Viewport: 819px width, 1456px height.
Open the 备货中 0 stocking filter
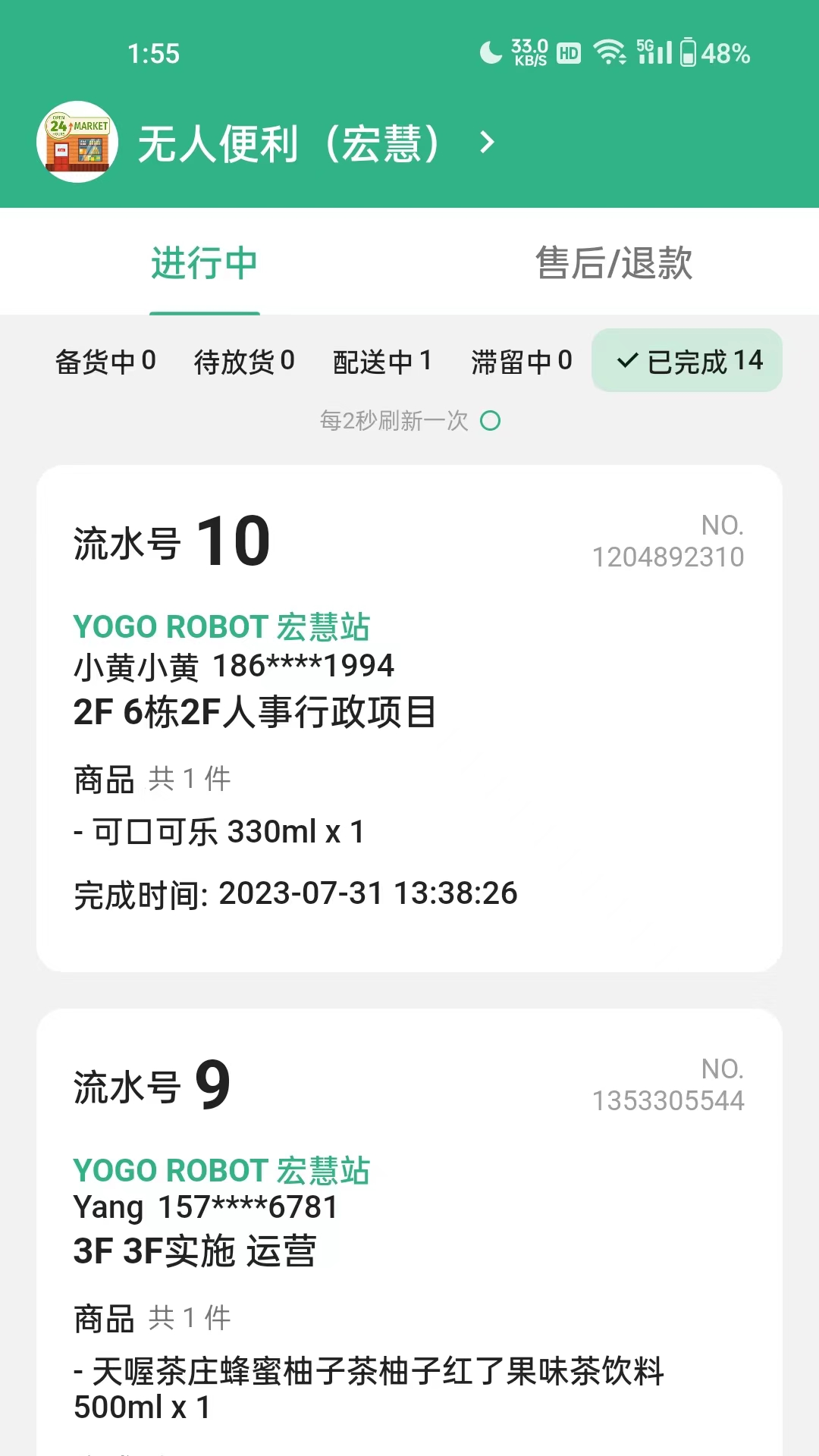click(106, 361)
